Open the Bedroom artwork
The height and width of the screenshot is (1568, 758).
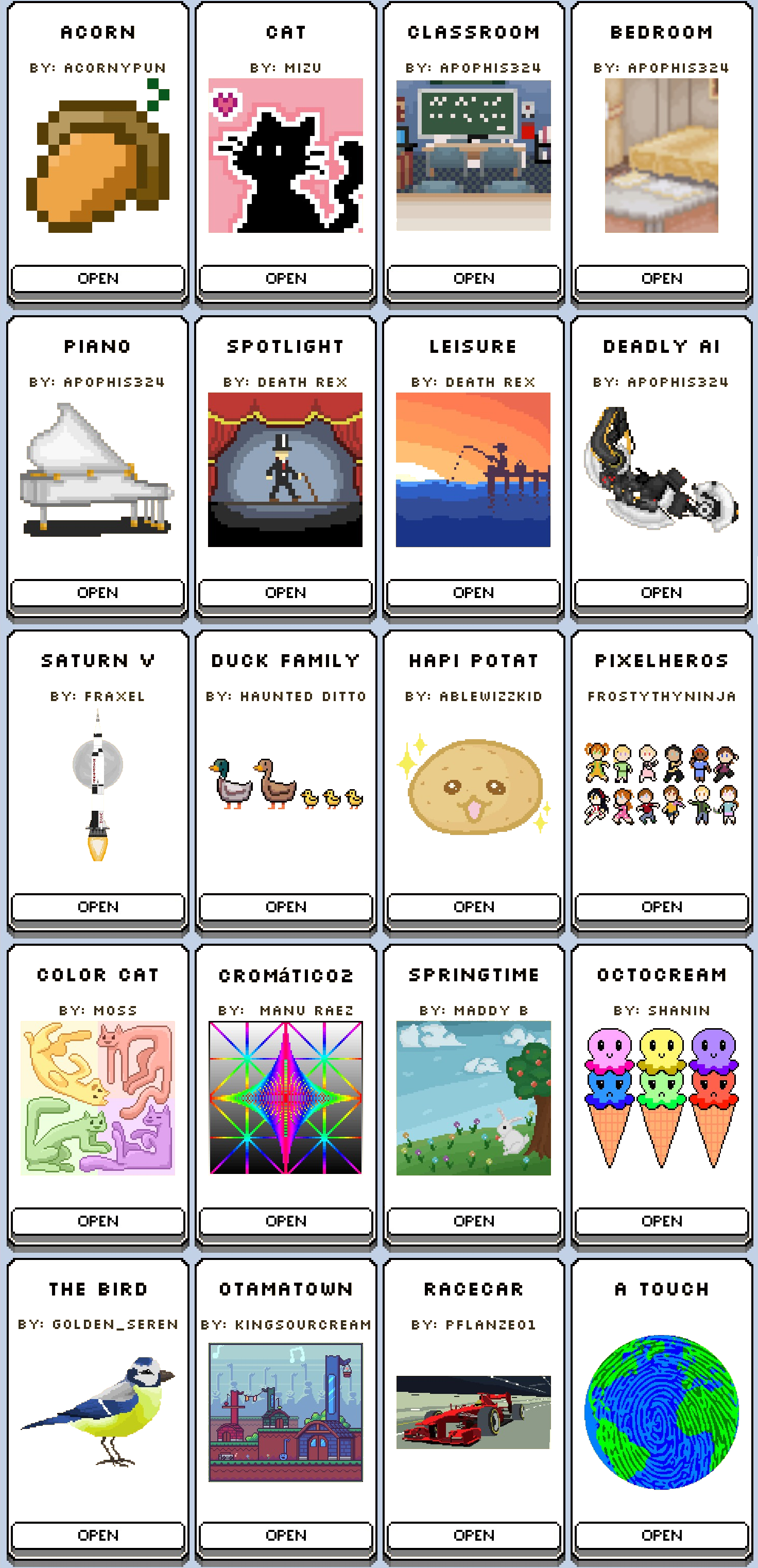[x=661, y=279]
